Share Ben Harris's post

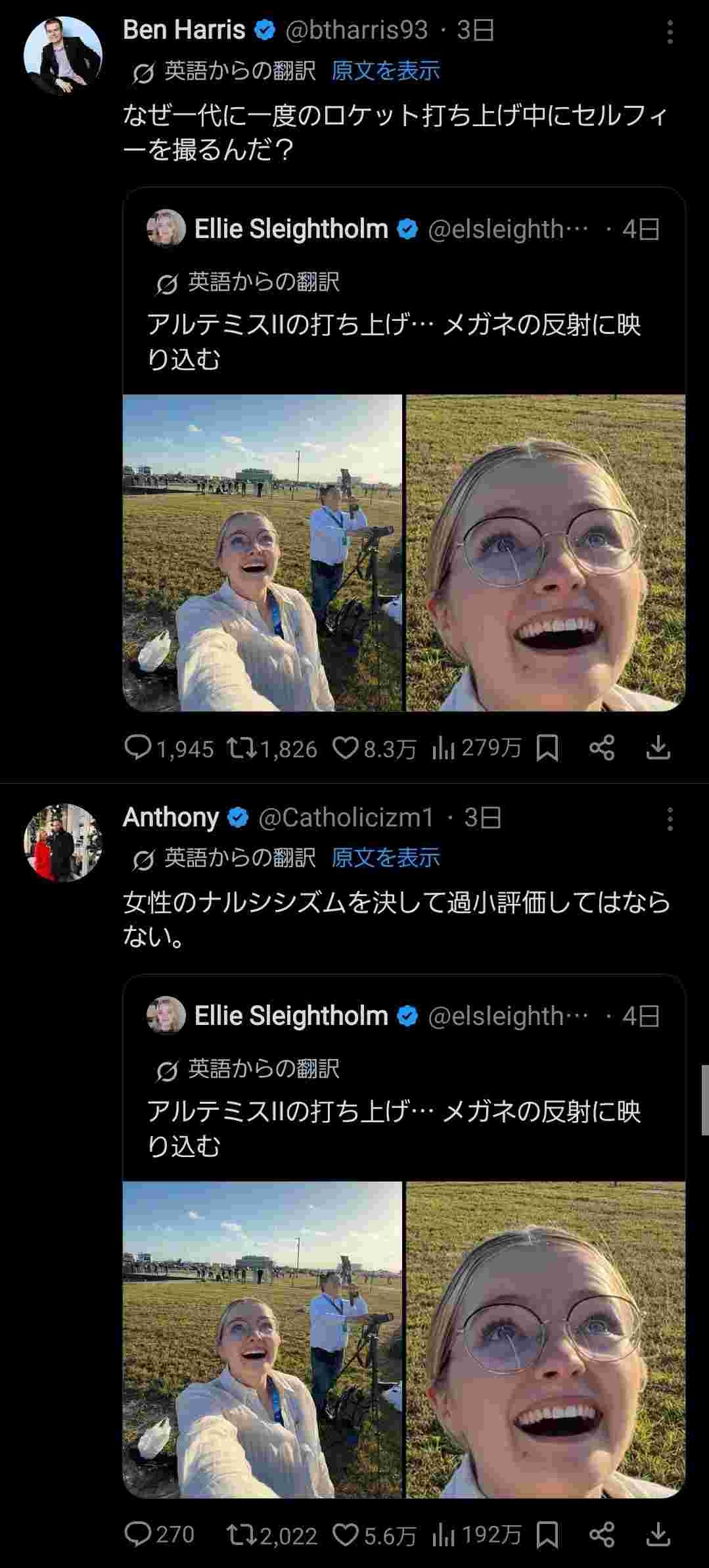coord(602,748)
